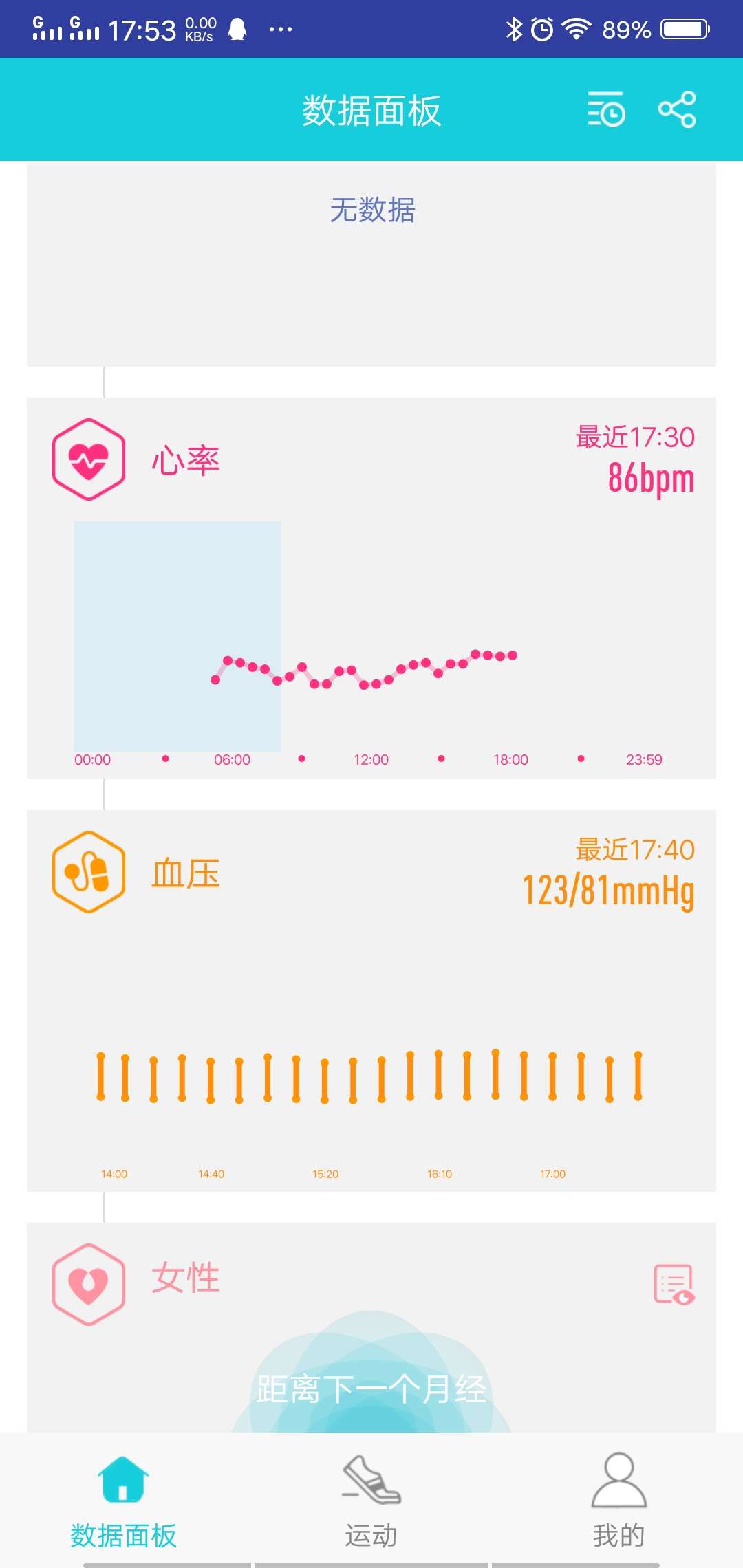Select the 数据面板 tab
Screen dimensions: 743x1568
click(x=124, y=1499)
